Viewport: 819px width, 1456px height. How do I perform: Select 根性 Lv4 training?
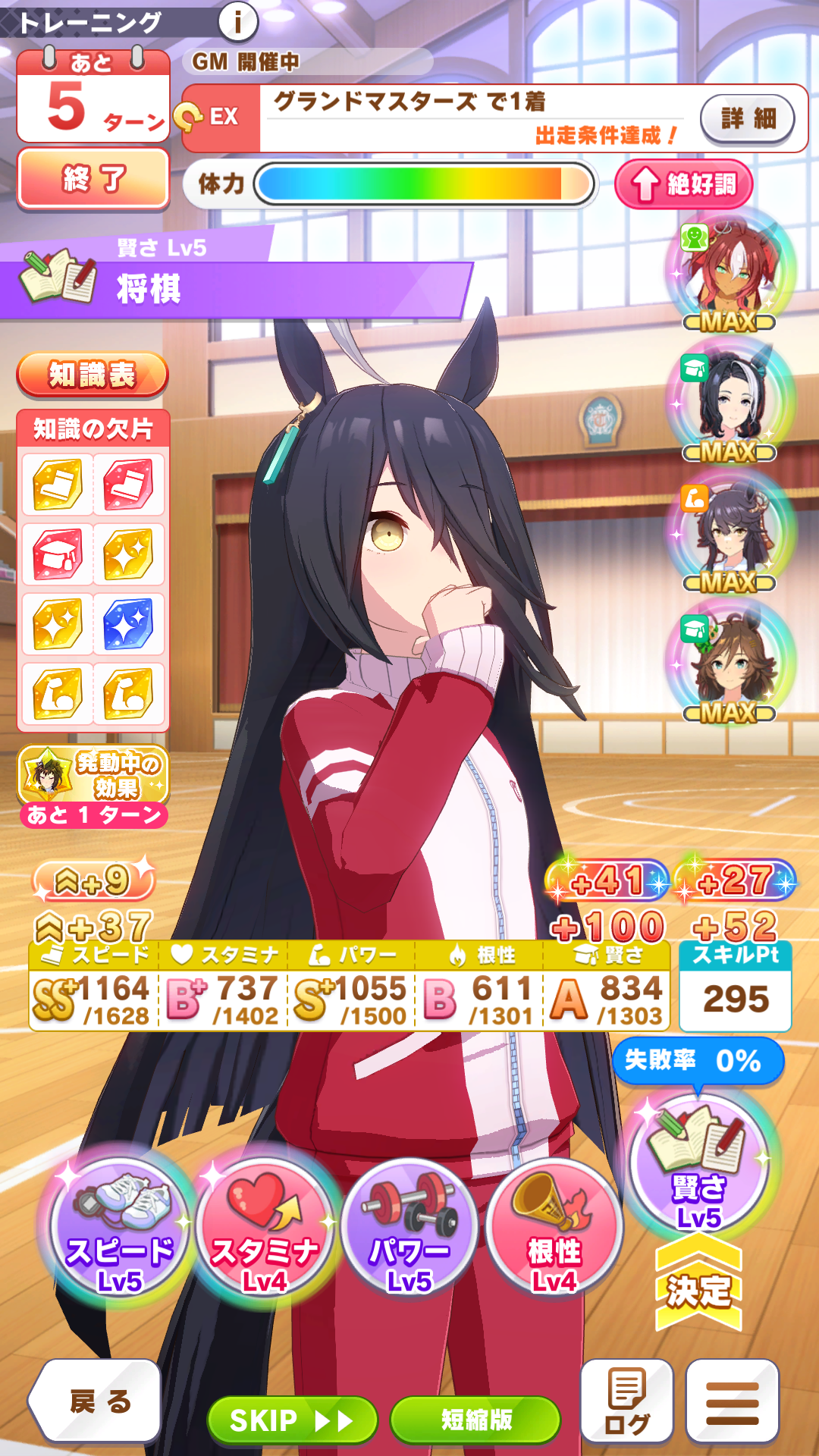[x=554, y=1225]
